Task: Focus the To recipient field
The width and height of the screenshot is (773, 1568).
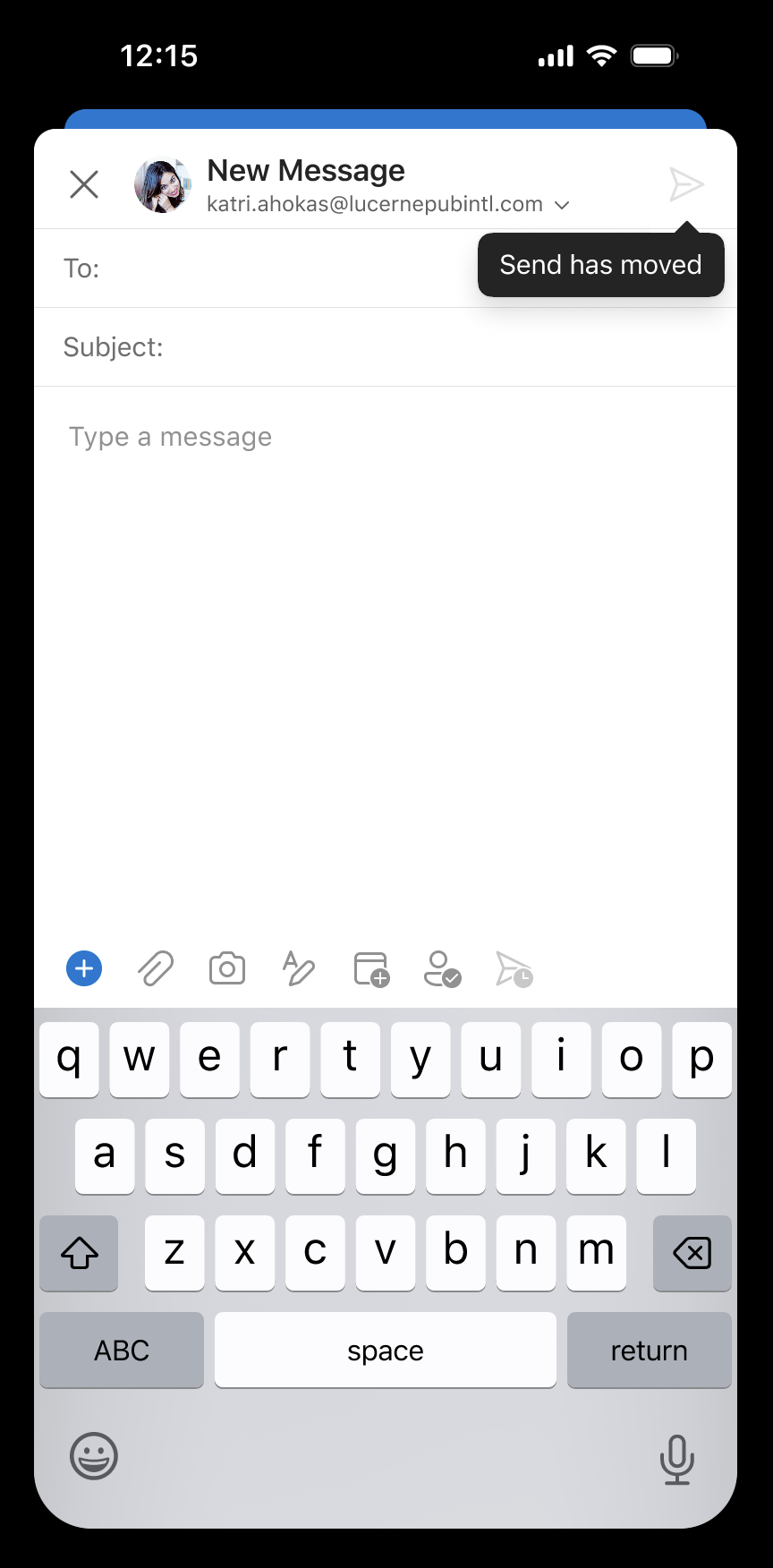Action: 268,268
